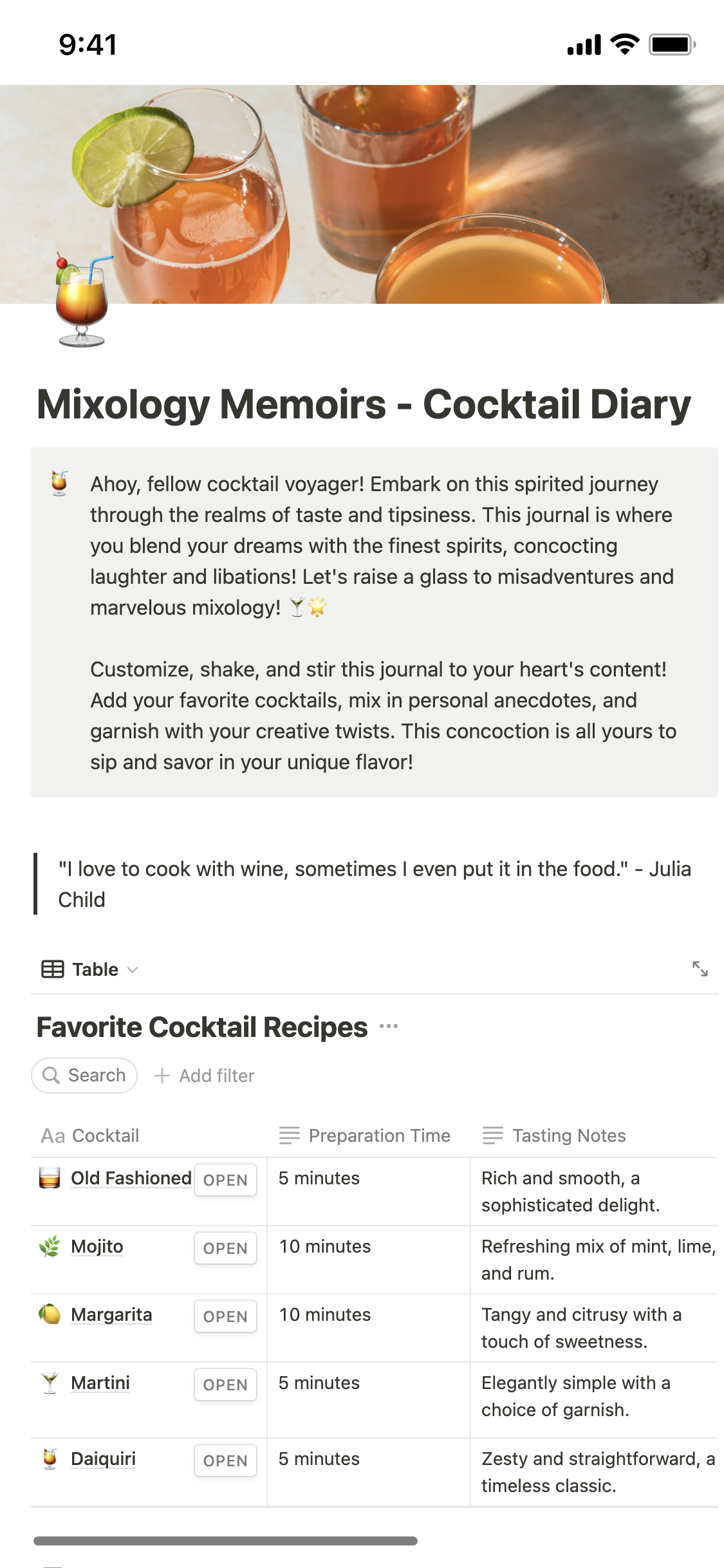
Task: Tap the Search field in the table
Action: [x=84, y=1076]
